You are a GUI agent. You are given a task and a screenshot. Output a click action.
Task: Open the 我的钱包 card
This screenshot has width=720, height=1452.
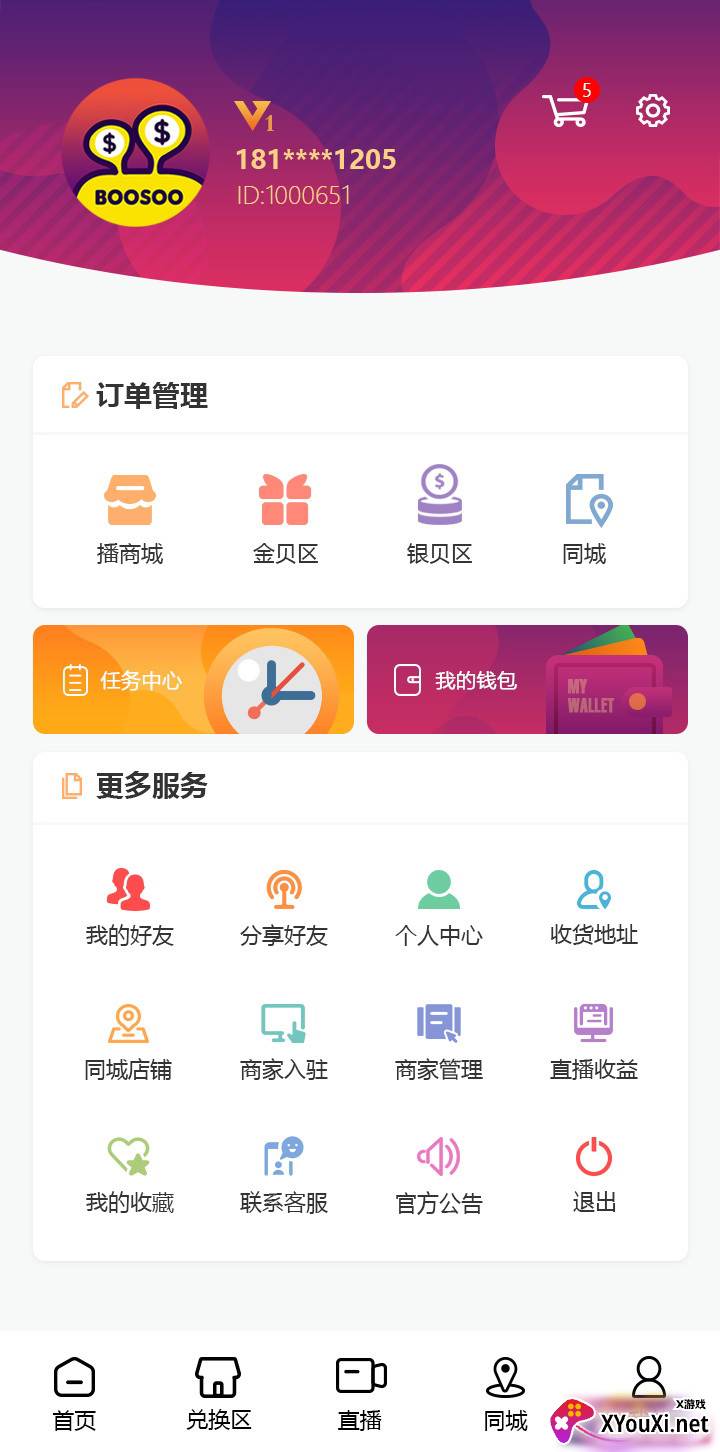pyautogui.click(x=527, y=680)
